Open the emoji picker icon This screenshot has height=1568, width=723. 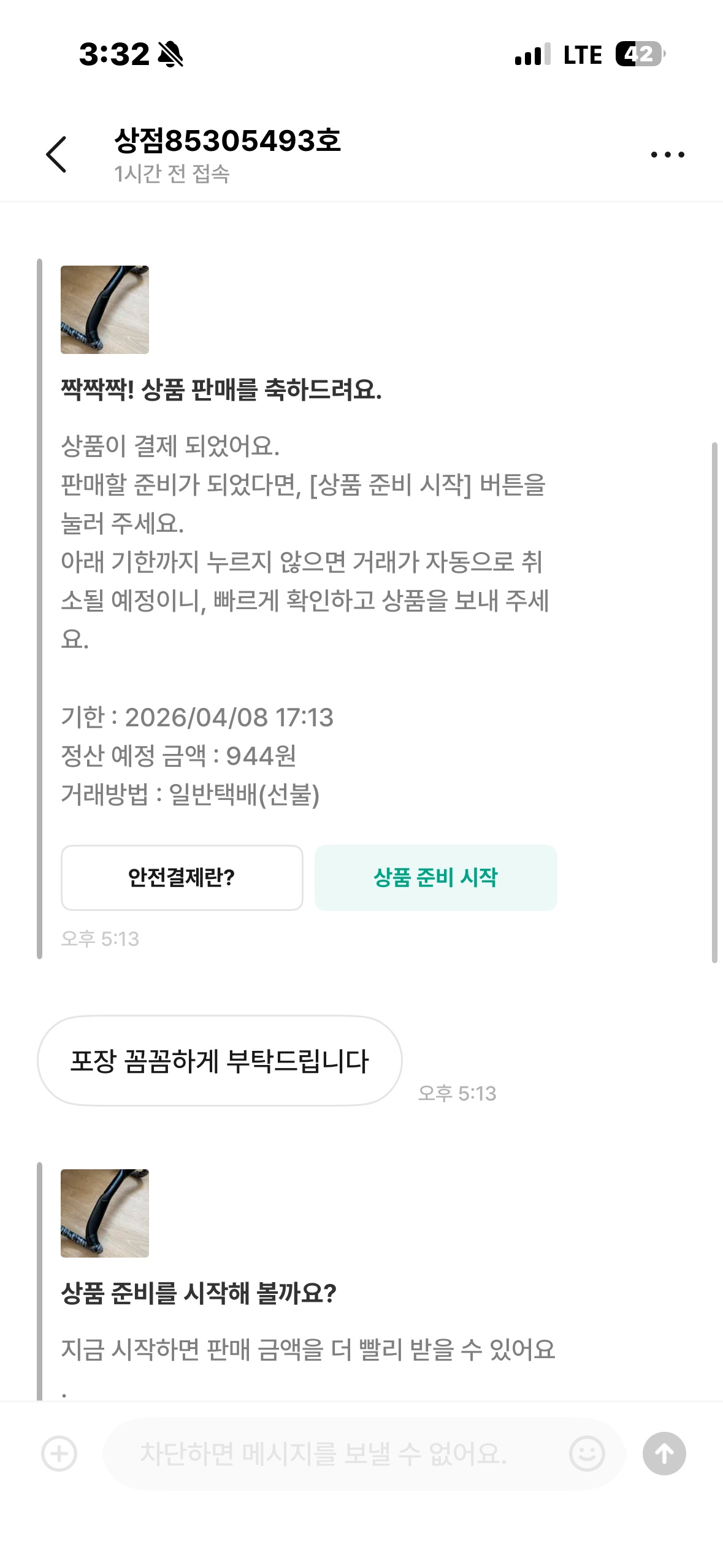[587, 1456]
